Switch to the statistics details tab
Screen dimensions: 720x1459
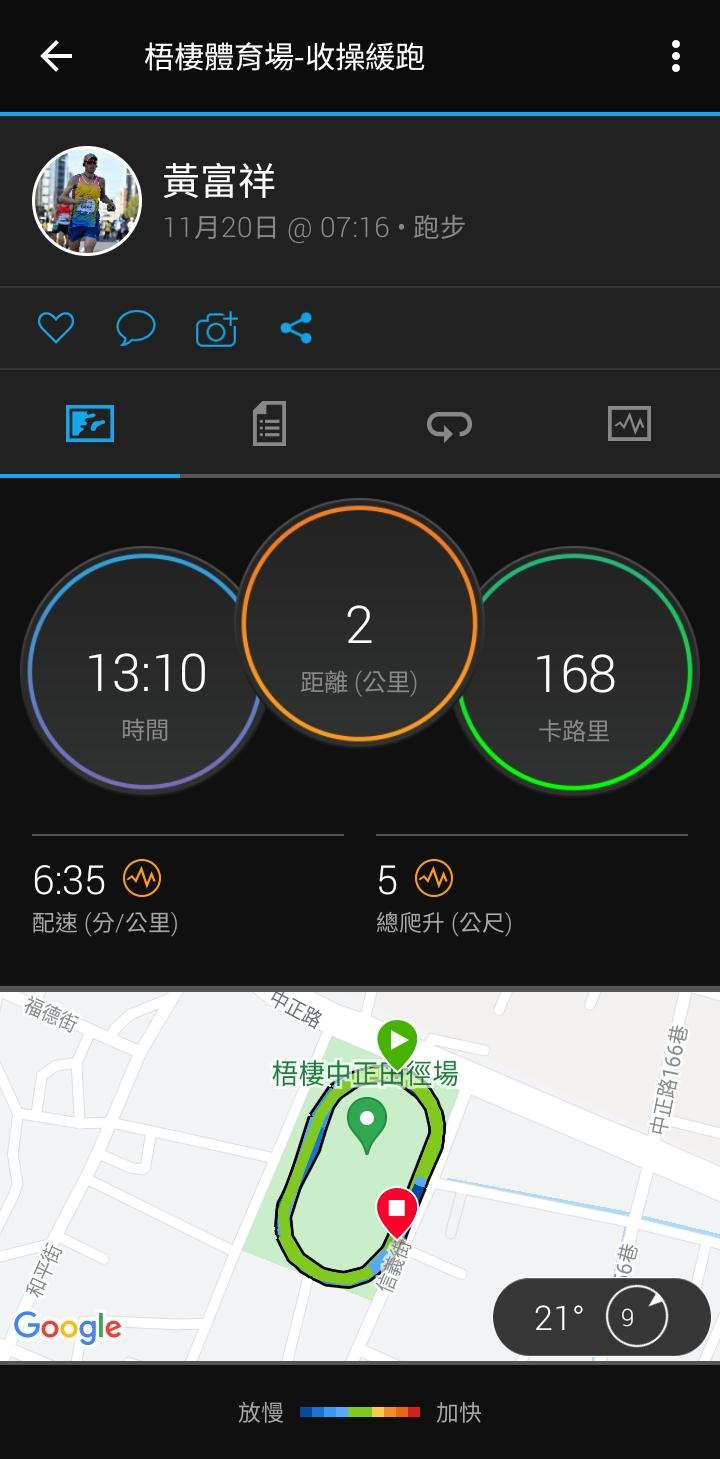pos(269,424)
